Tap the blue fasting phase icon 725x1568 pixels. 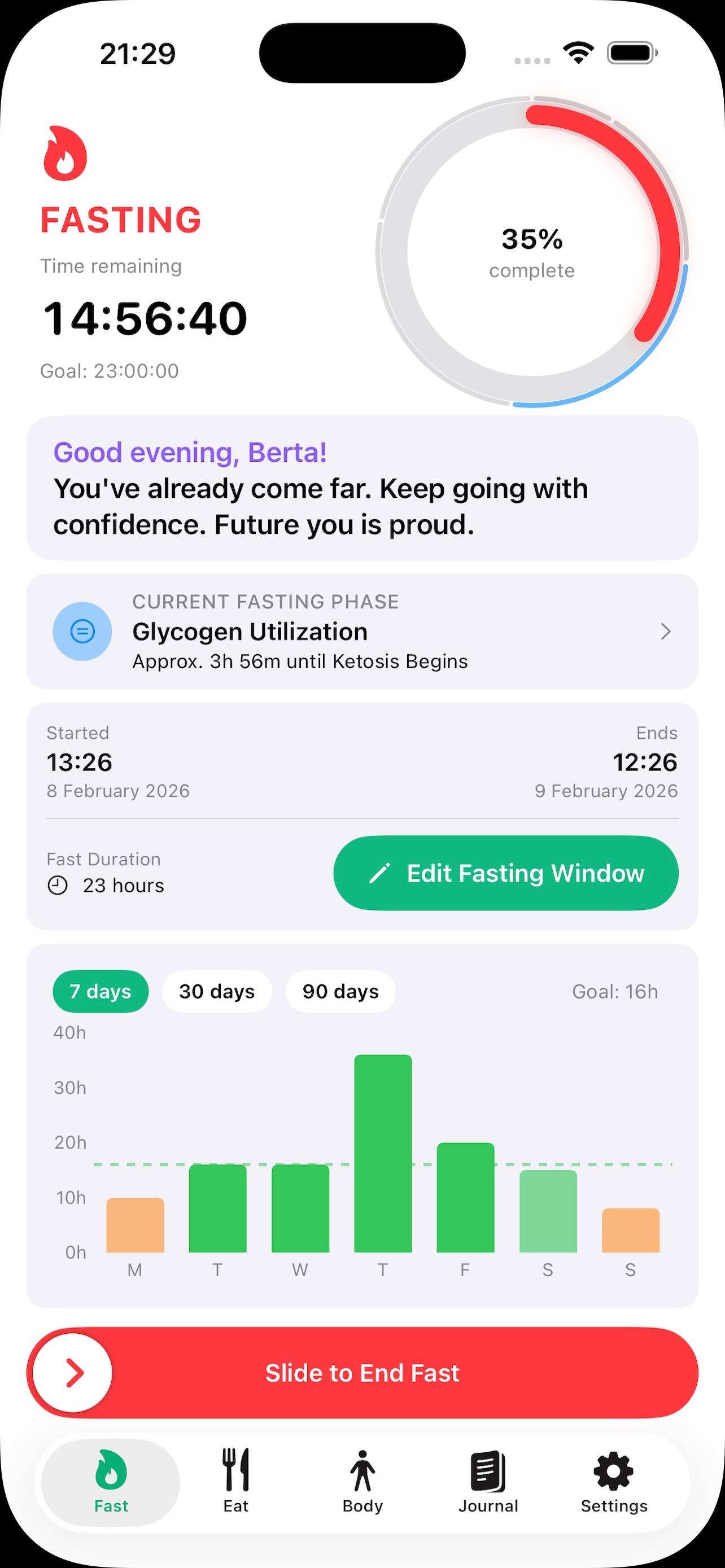pos(82,632)
